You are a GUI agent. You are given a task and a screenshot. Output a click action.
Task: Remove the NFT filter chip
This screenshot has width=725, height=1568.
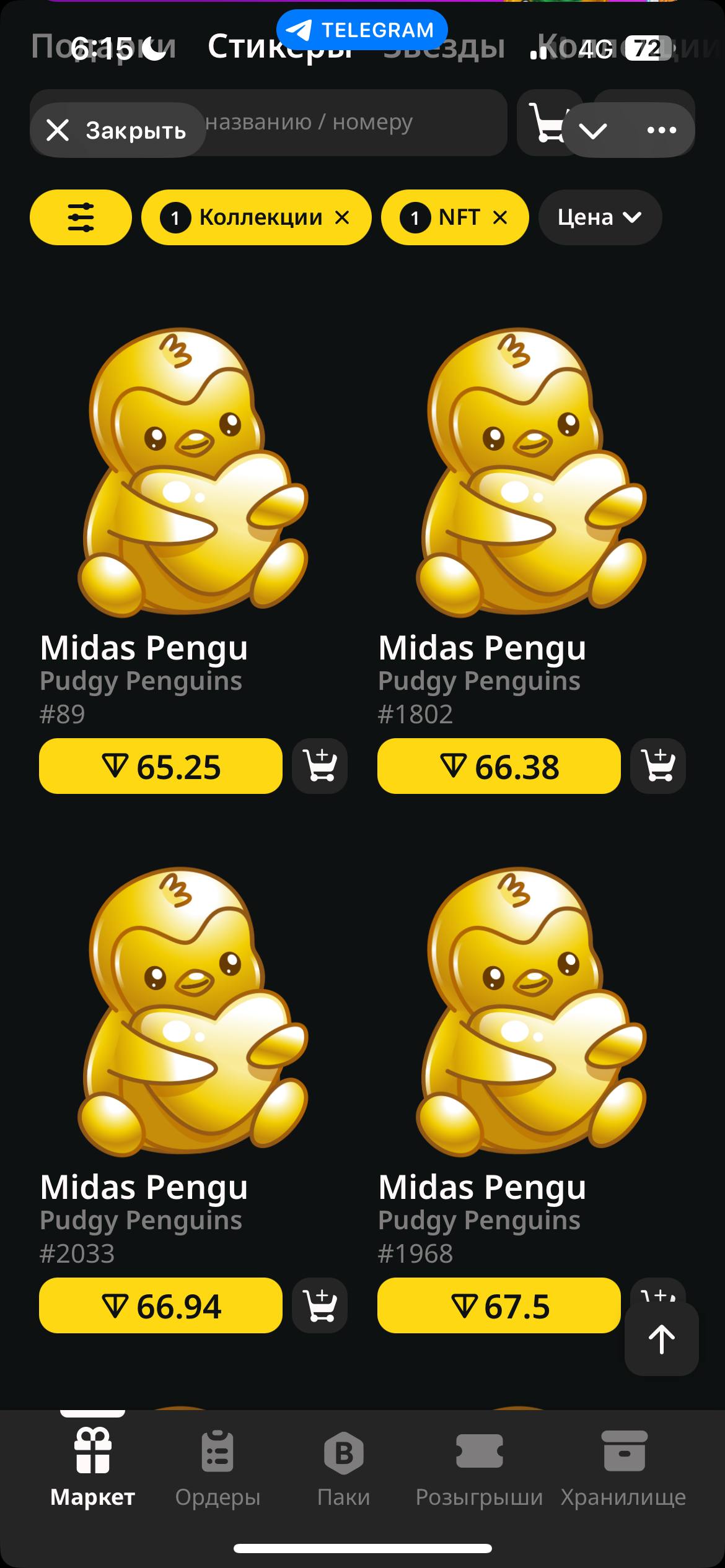click(x=500, y=217)
